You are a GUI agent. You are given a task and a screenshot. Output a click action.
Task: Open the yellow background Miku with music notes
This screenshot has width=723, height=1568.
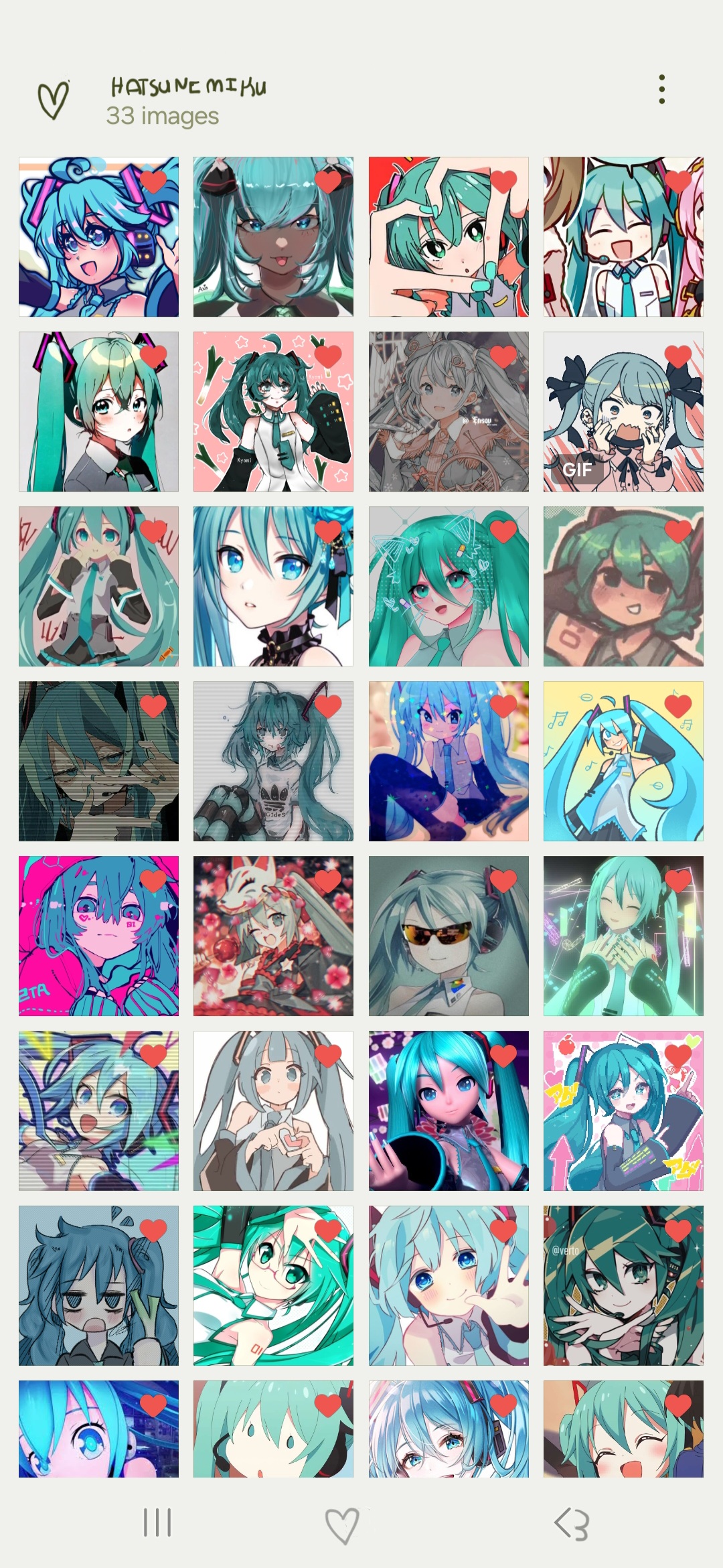point(623,761)
